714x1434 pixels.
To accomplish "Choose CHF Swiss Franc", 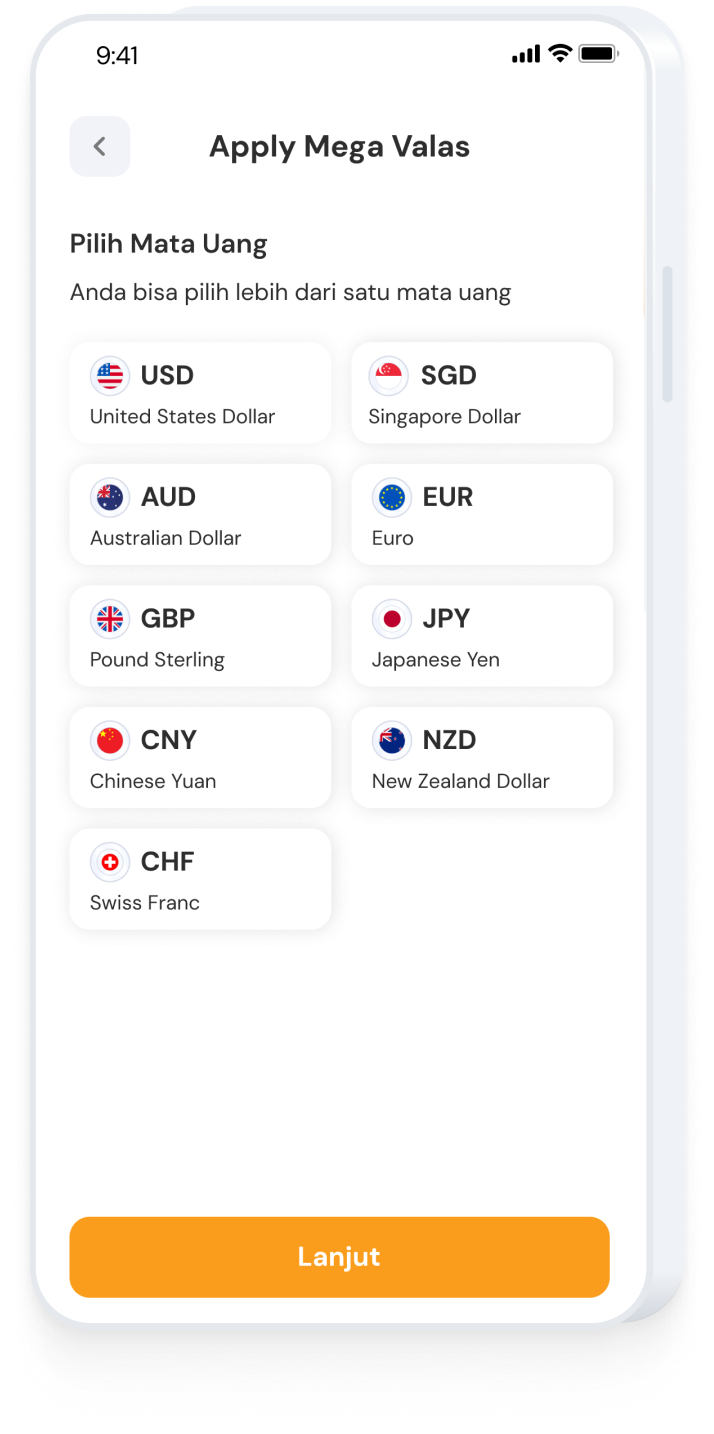I will pyautogui.click(x=200, y=879).
